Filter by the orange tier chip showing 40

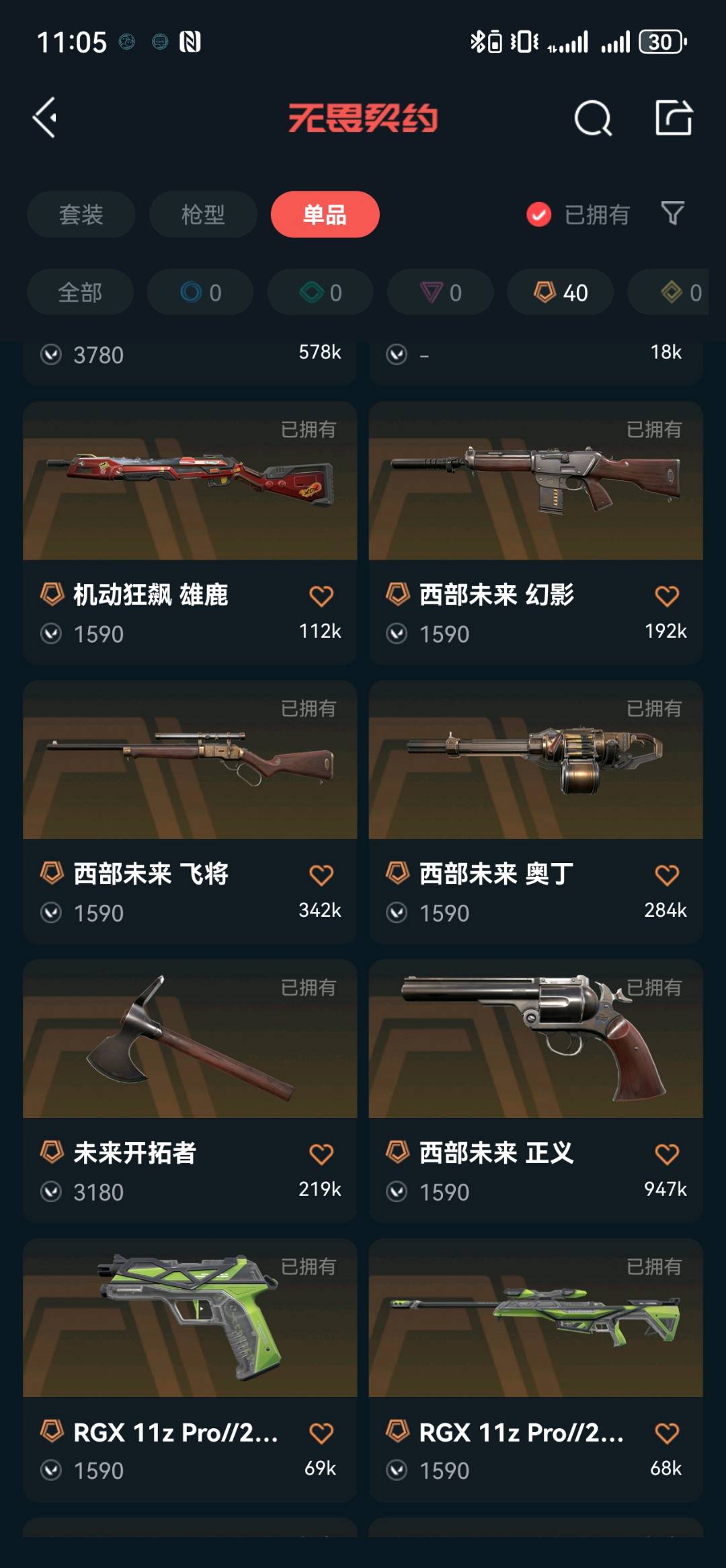560,293
